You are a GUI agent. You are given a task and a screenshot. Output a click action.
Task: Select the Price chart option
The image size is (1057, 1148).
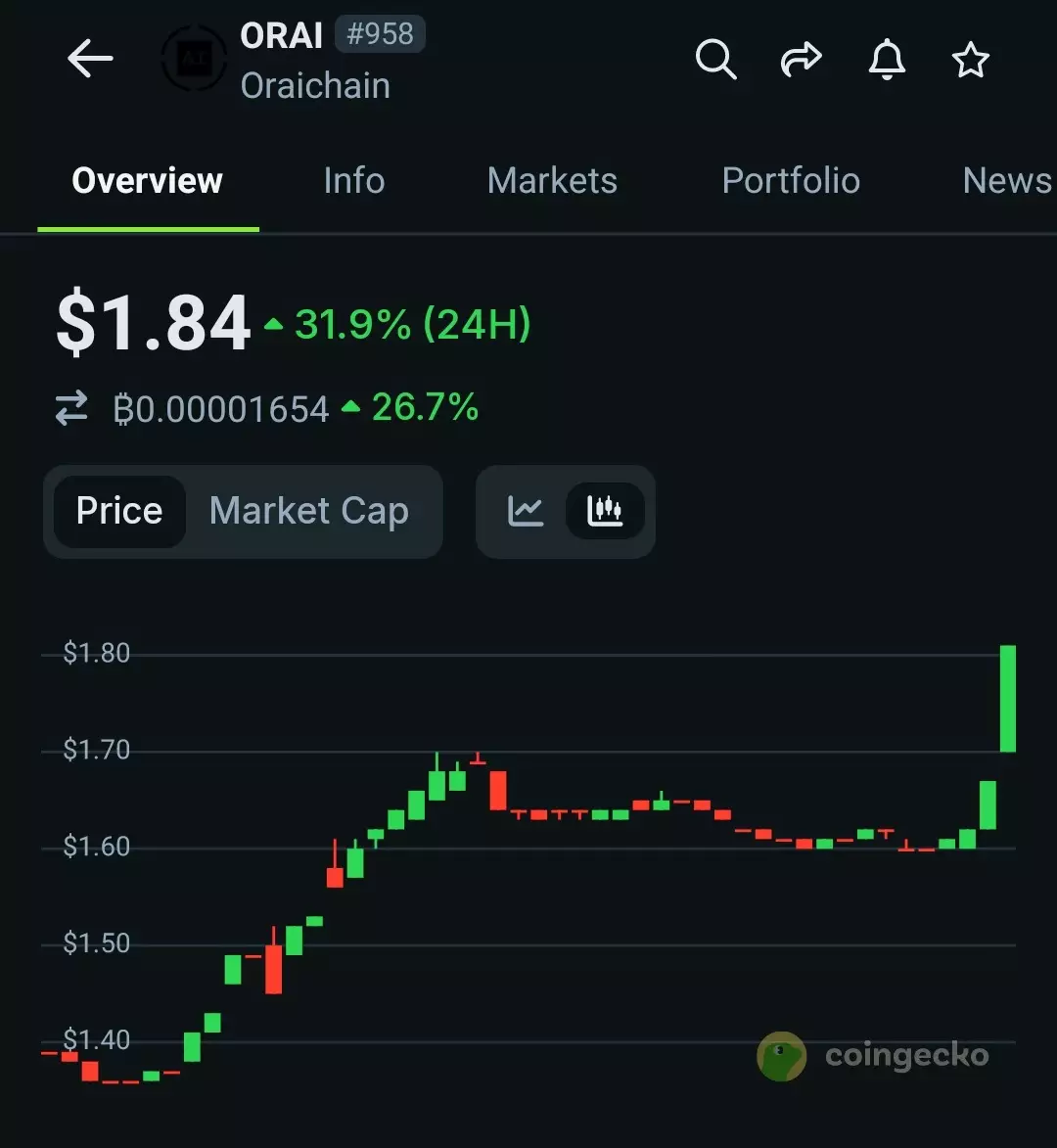click(x=119, y=511)
